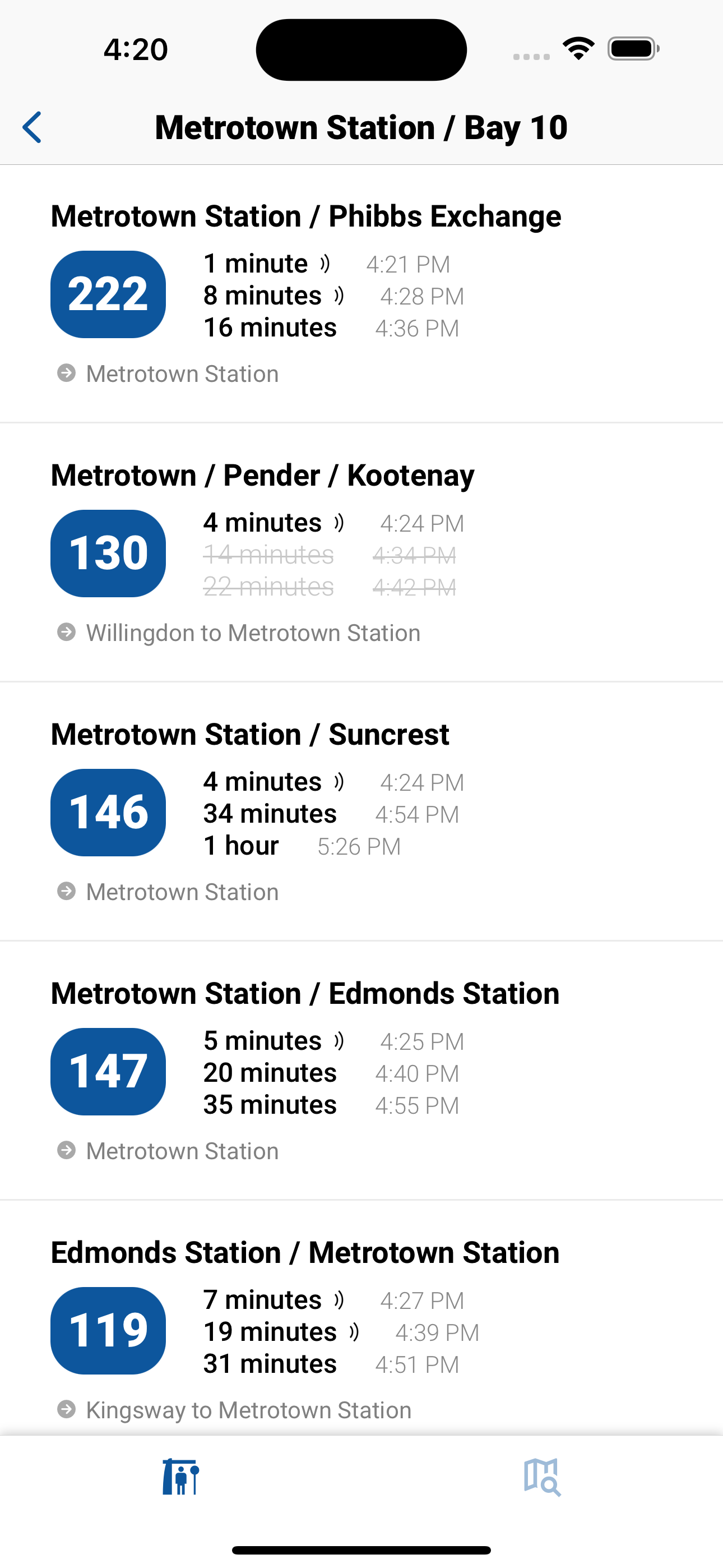Viewport: 723px width, 1568px height.
Task: Select the 4:54 PM departure for route 146
Action: (x=418, y=814)
